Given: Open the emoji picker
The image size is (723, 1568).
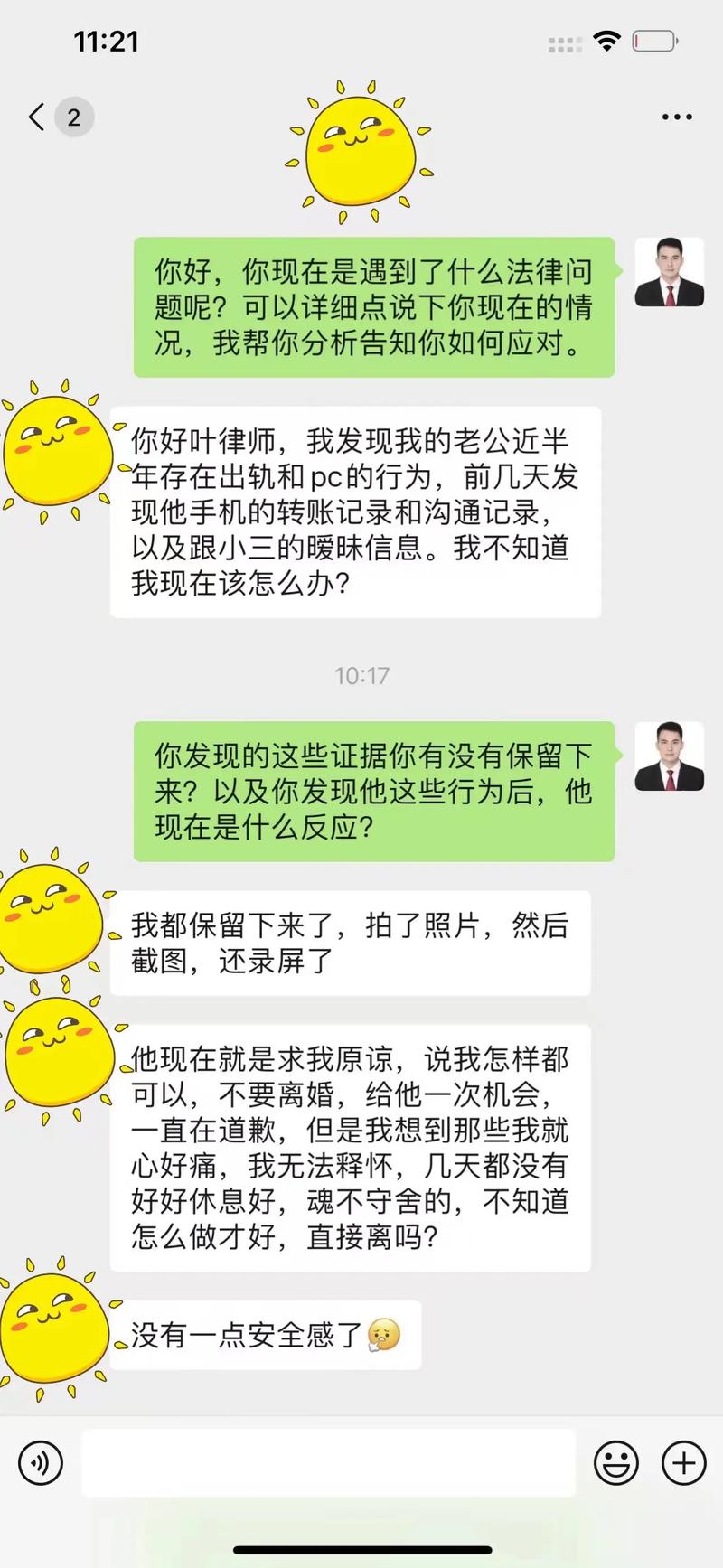Looking at the screenshot, I should tap(616, 1462).
